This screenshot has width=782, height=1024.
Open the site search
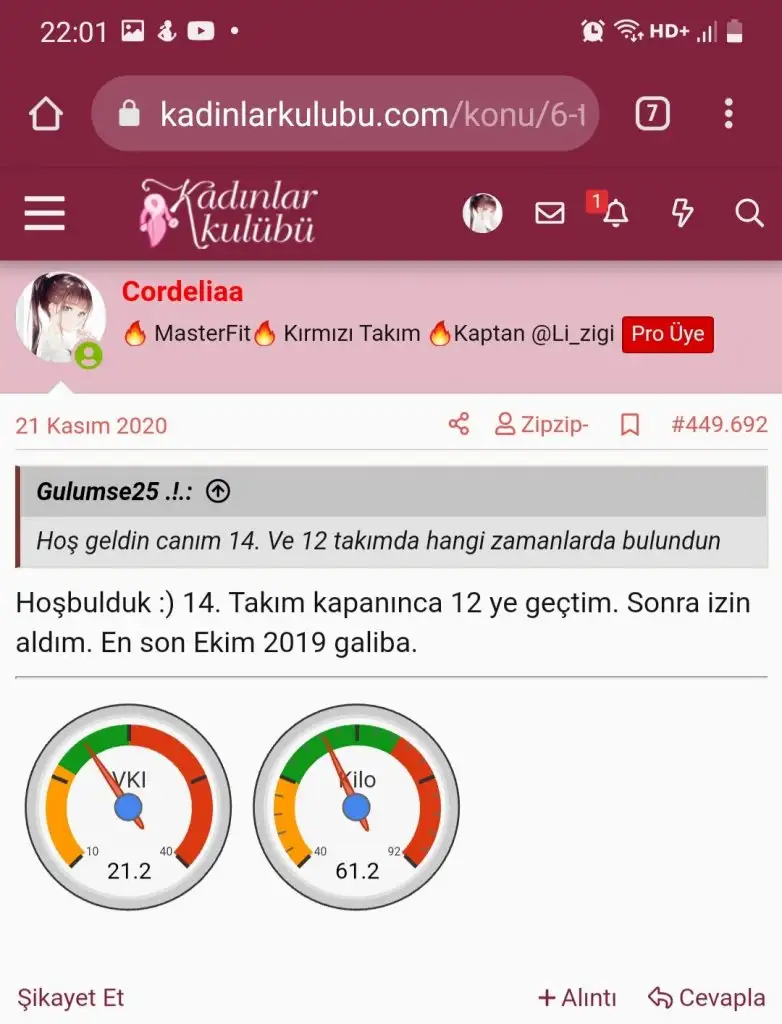click(749, 213)
